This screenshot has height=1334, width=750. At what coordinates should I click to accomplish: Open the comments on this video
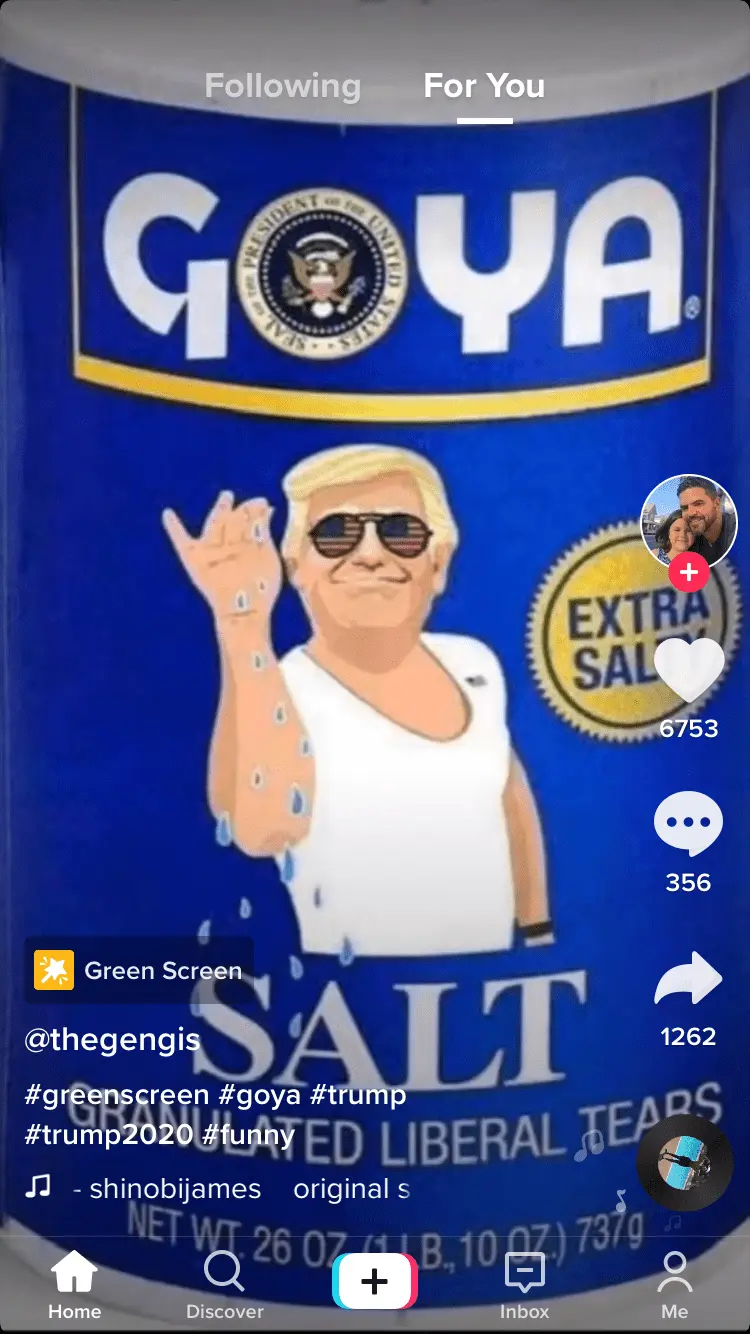coord(688,824)
